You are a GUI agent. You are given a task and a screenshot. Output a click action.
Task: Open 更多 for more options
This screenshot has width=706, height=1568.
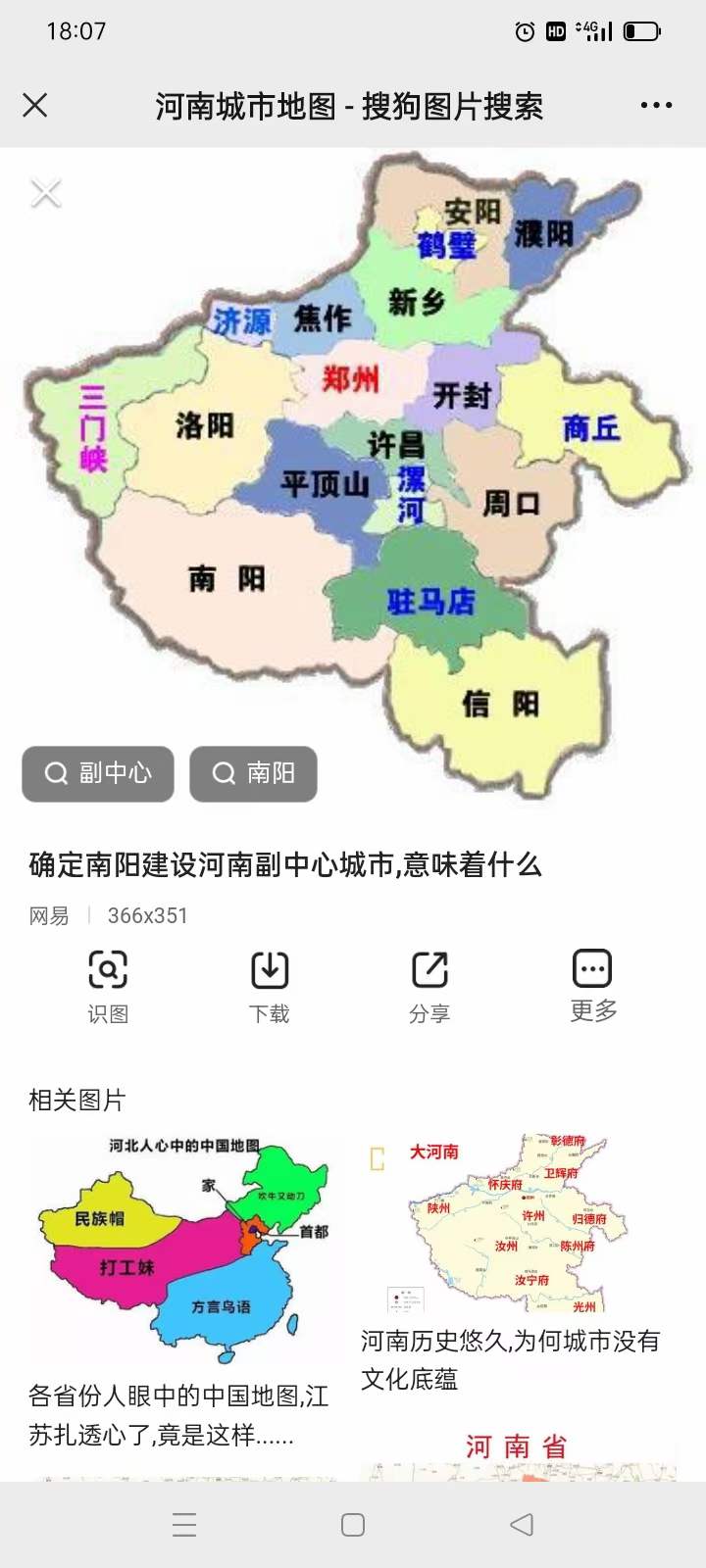pyautogui.click(x=592, y=985)
